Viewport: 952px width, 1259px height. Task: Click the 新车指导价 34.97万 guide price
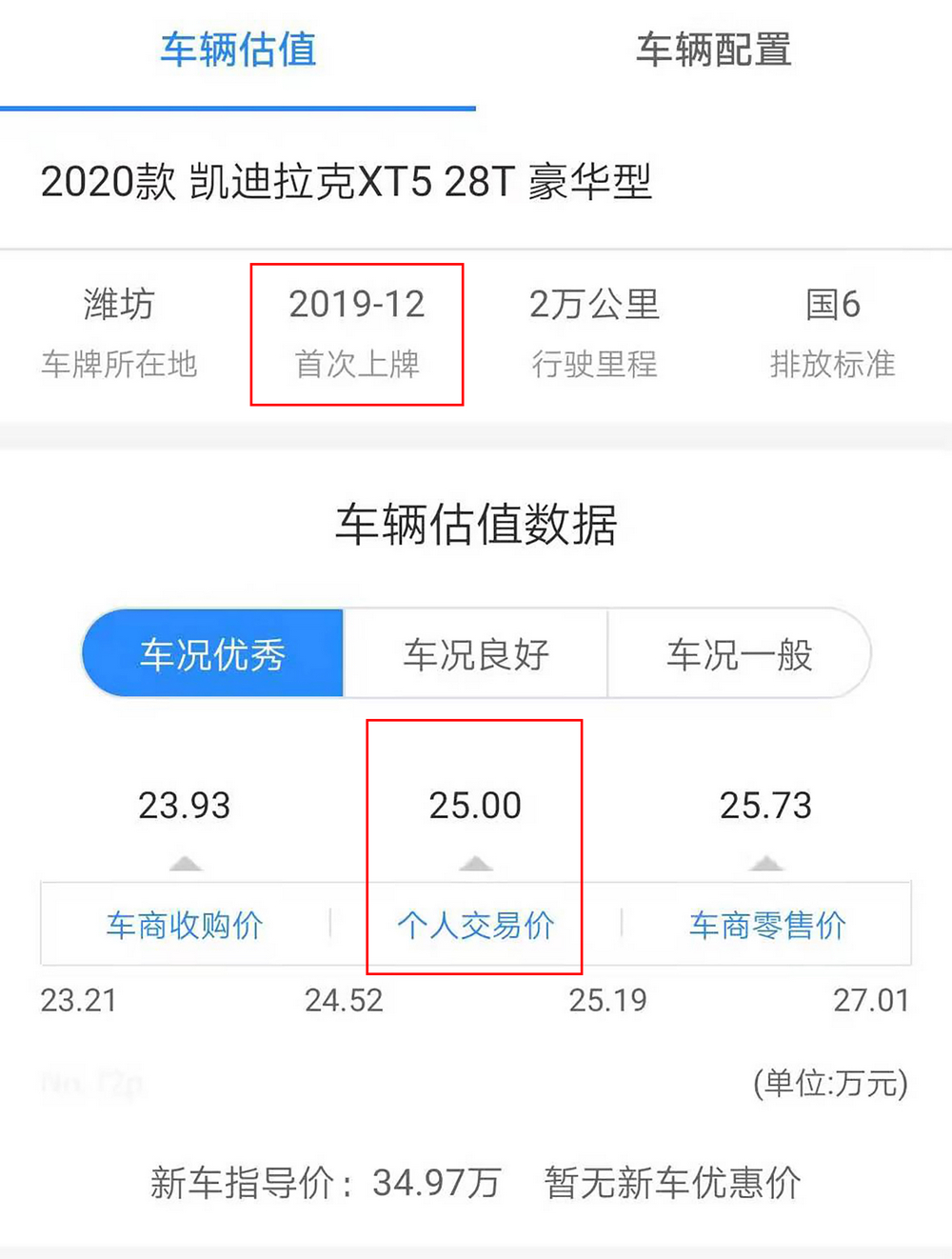click(326, 1183)
